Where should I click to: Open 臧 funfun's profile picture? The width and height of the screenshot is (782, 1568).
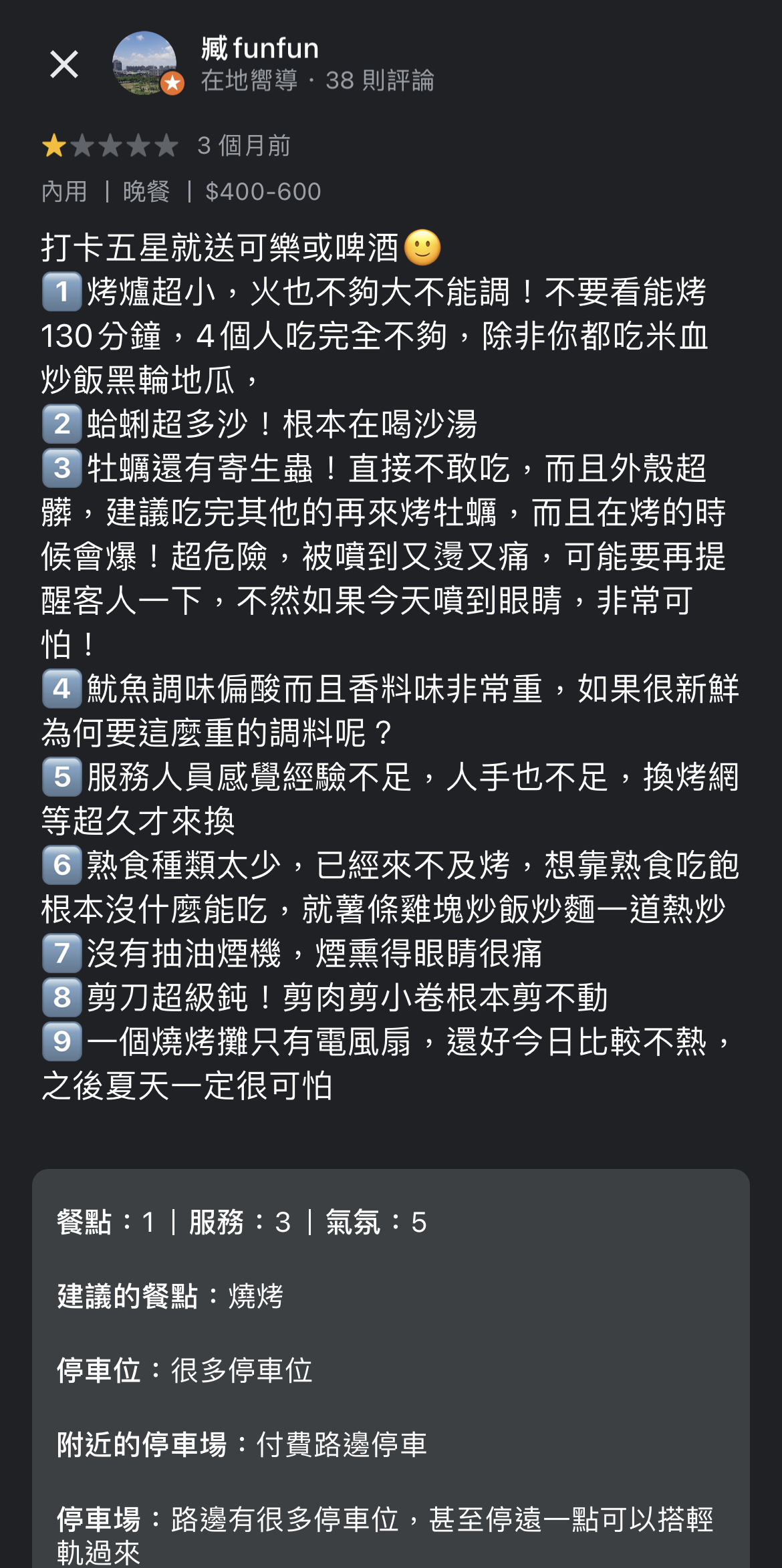(x=144, y=63)
